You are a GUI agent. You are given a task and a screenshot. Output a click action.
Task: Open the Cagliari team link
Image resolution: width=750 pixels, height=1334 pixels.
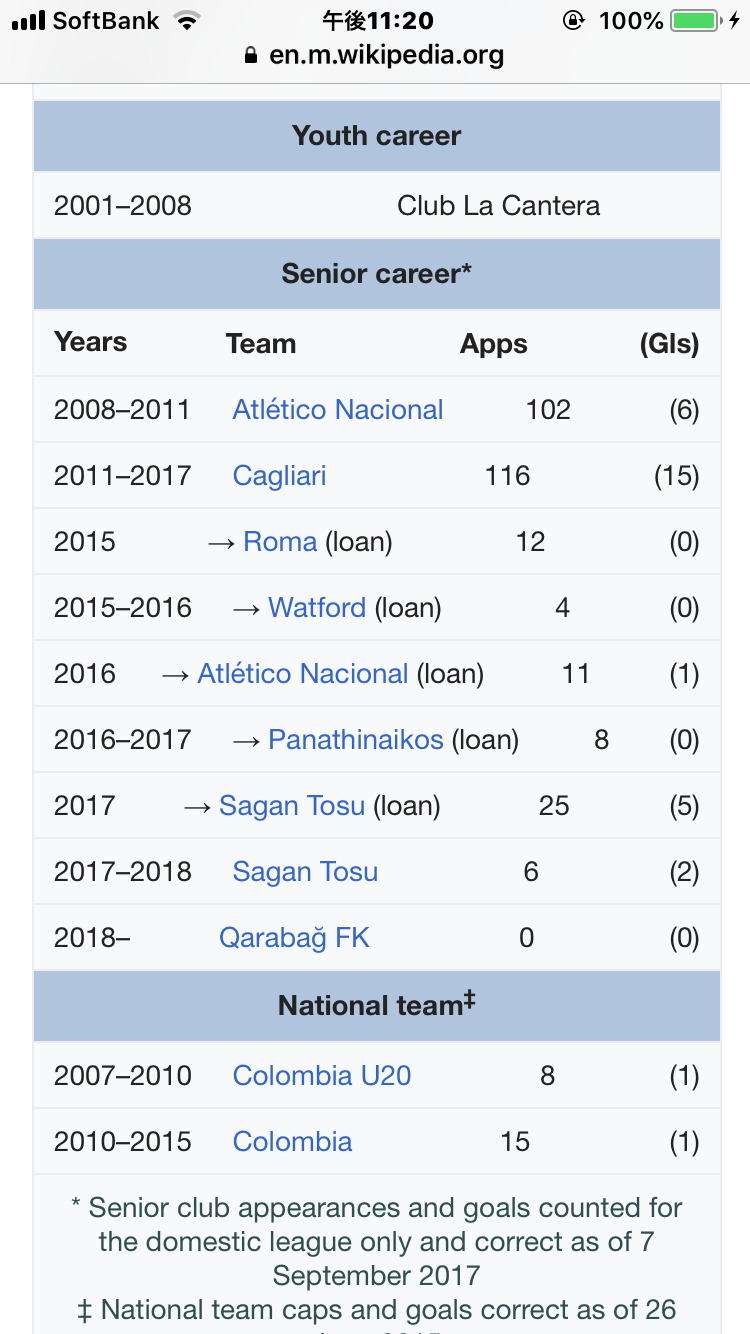[279, 476]
